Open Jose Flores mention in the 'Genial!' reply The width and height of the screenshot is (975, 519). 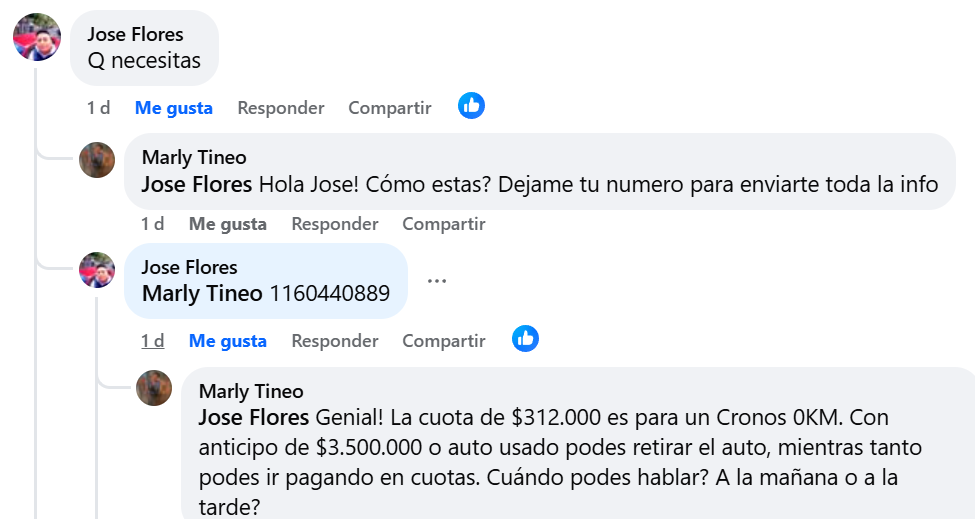point(254,417)
